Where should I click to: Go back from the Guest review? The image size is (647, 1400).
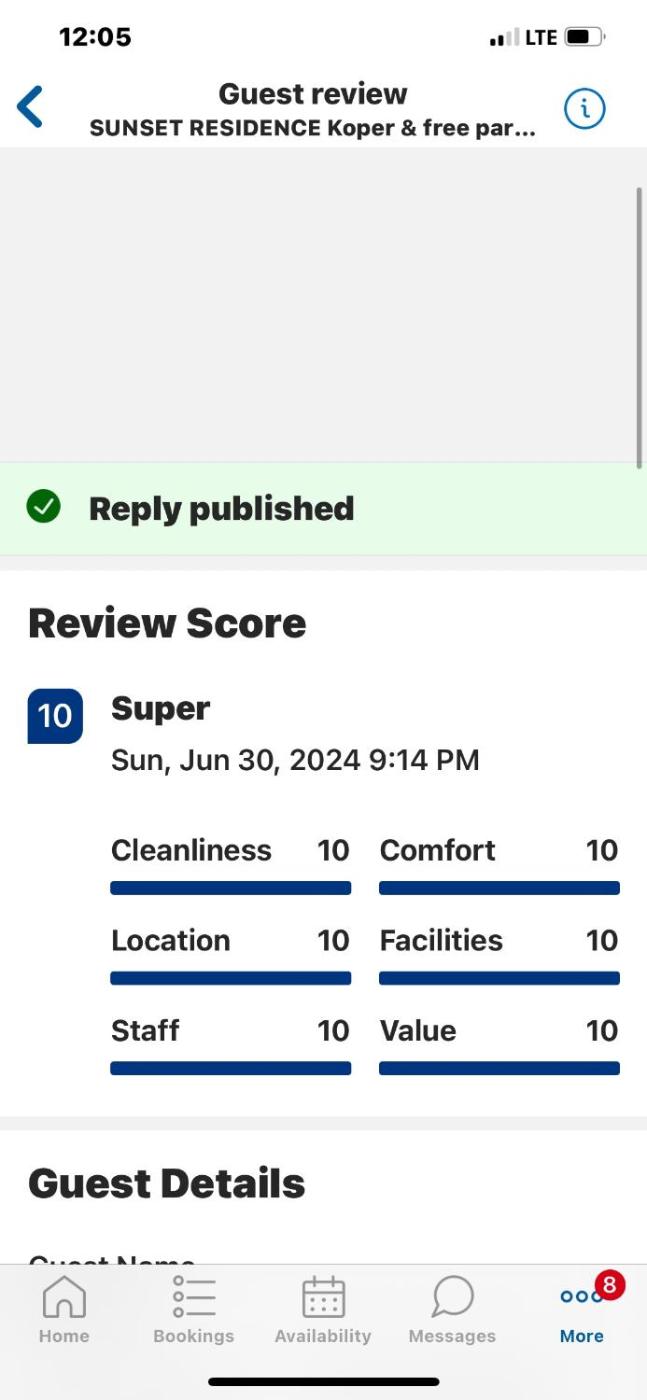click(x=30, y=107)
